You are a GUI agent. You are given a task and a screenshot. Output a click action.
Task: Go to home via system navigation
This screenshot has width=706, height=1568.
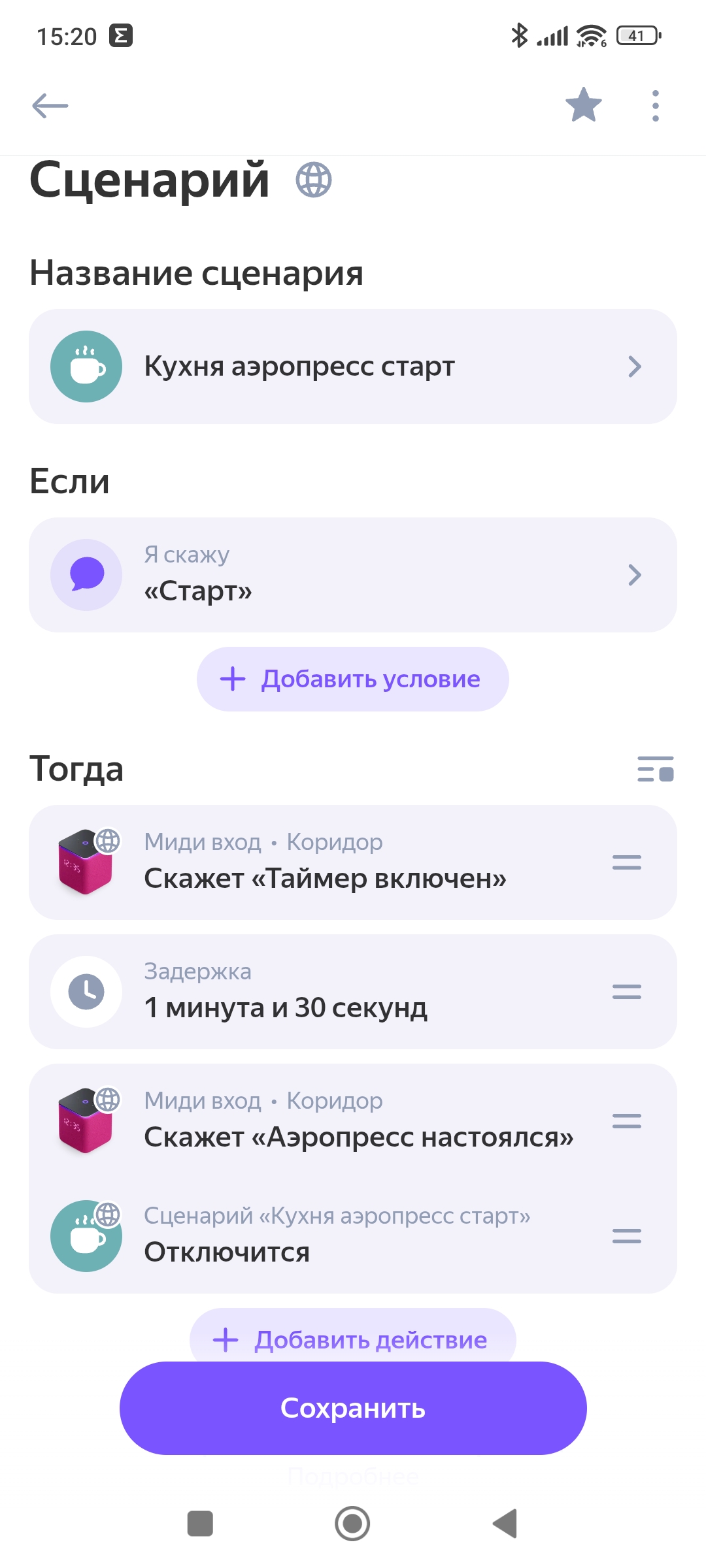point(352,1524)
